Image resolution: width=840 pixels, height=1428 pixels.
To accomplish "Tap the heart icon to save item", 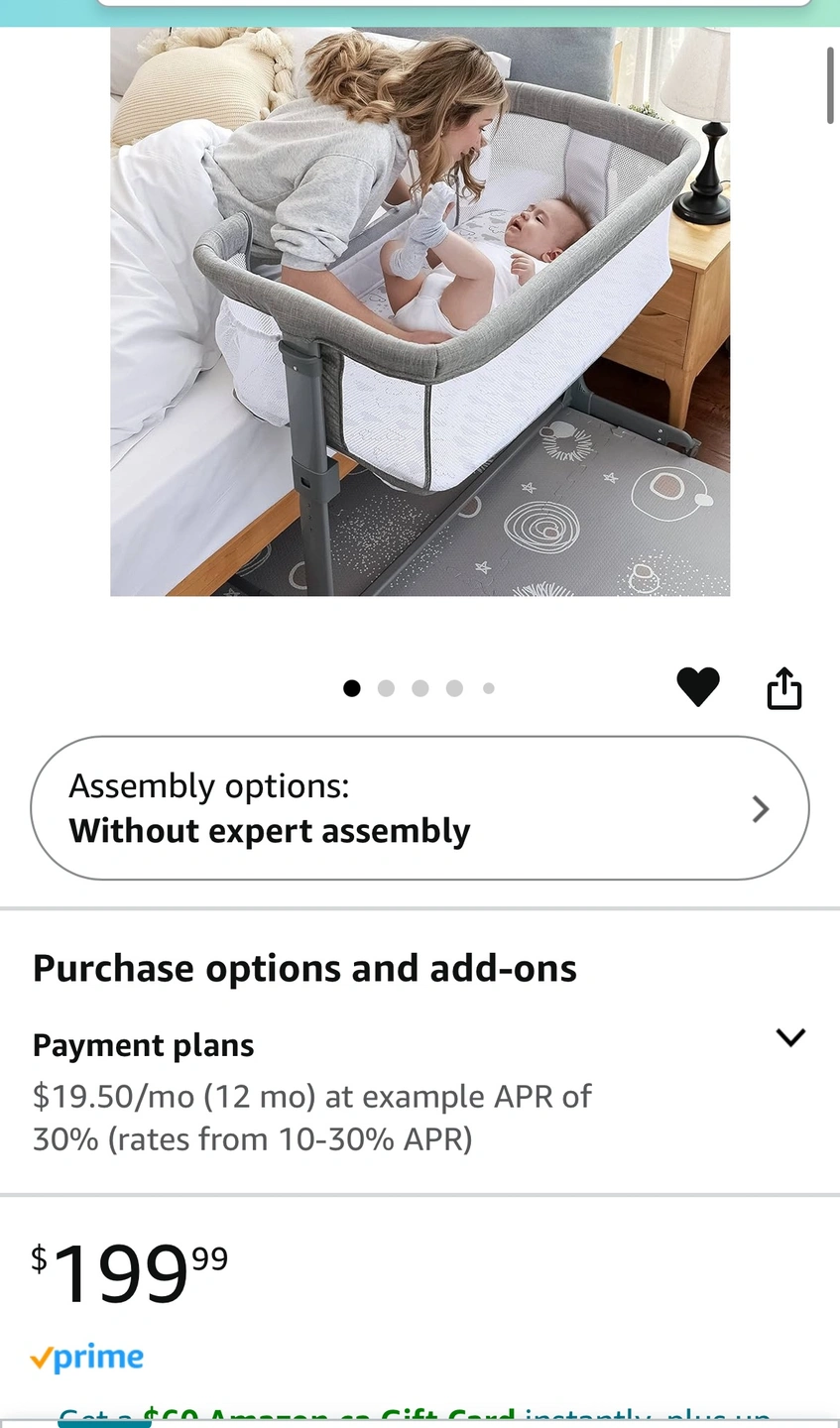I will click(x=697, y=687).
